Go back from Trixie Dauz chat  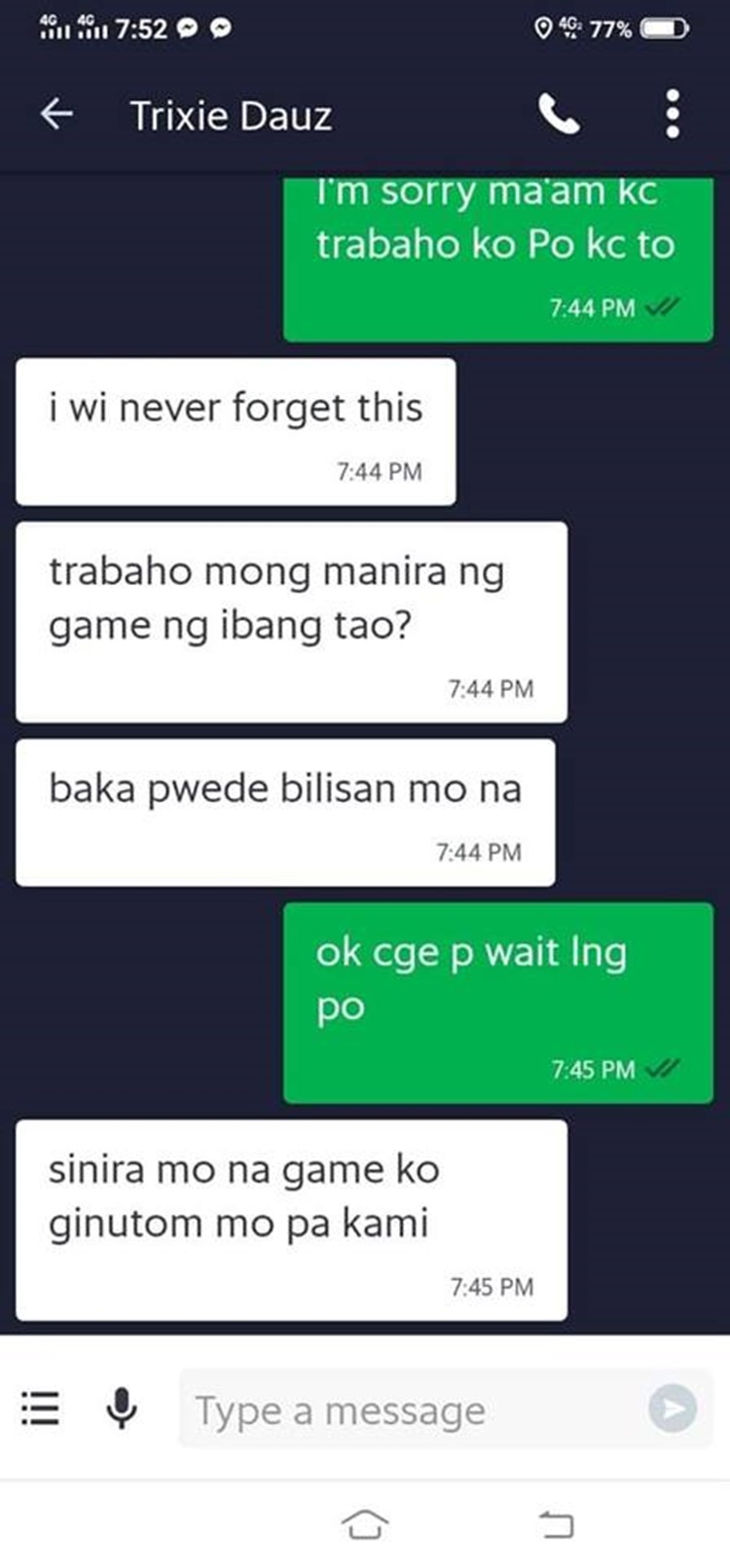pos(56,115)
